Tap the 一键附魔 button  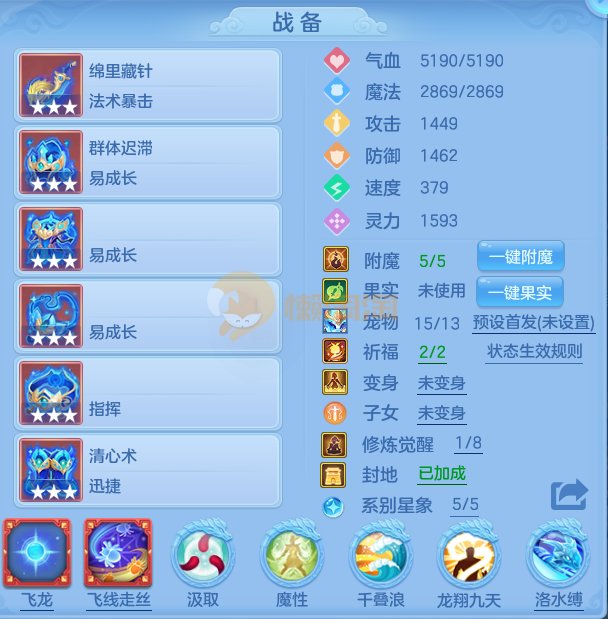tap(520, 257)
